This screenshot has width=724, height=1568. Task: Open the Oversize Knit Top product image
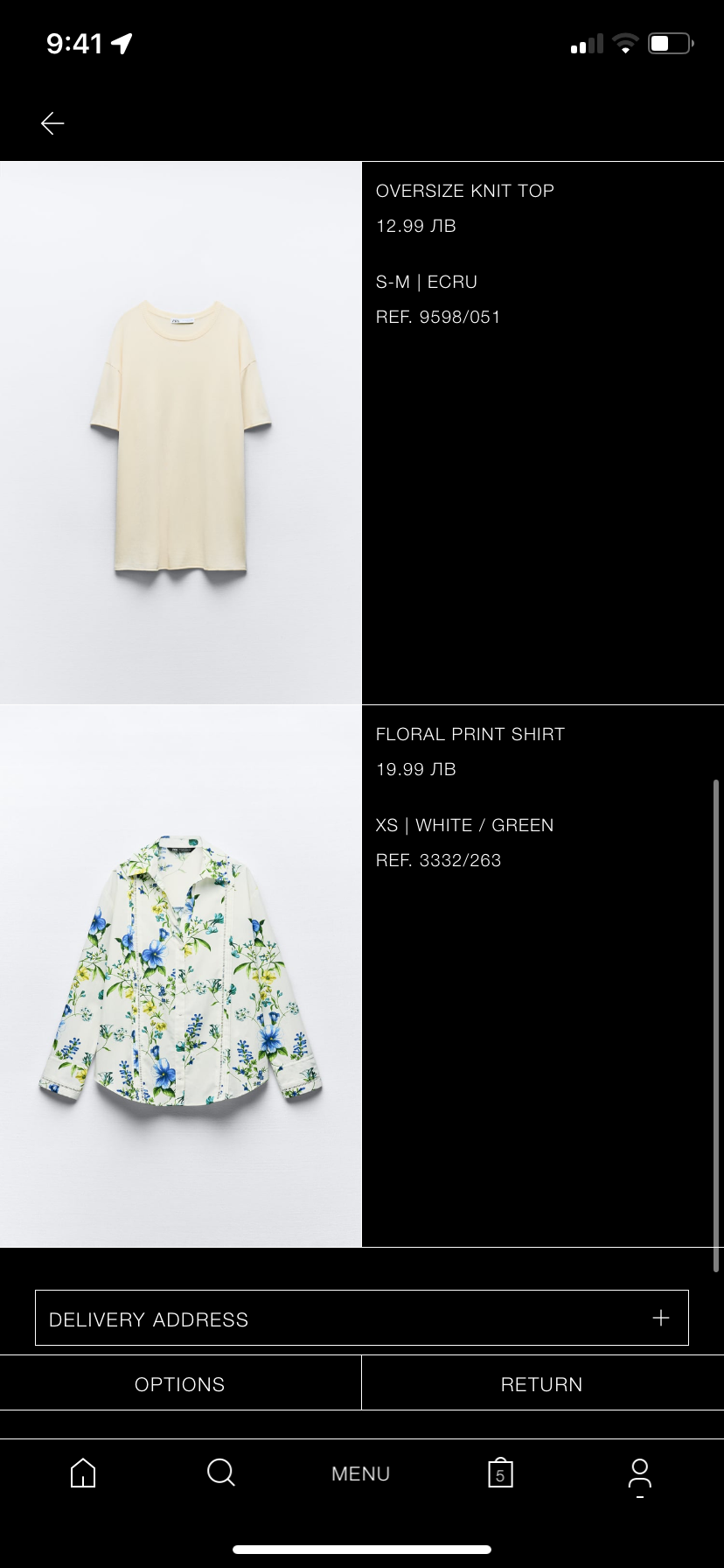[x=180, y=433]
